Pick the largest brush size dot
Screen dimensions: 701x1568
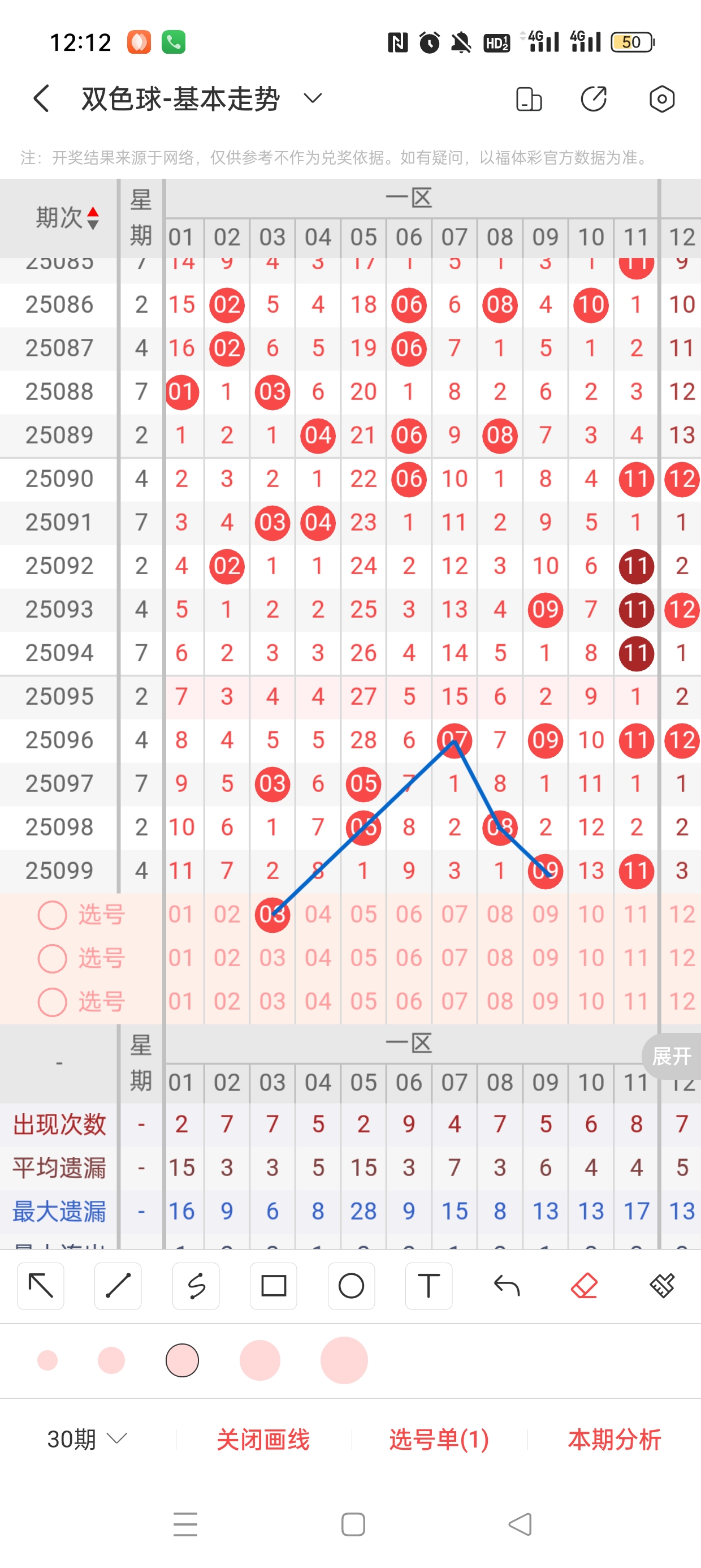coord(344,1360)
